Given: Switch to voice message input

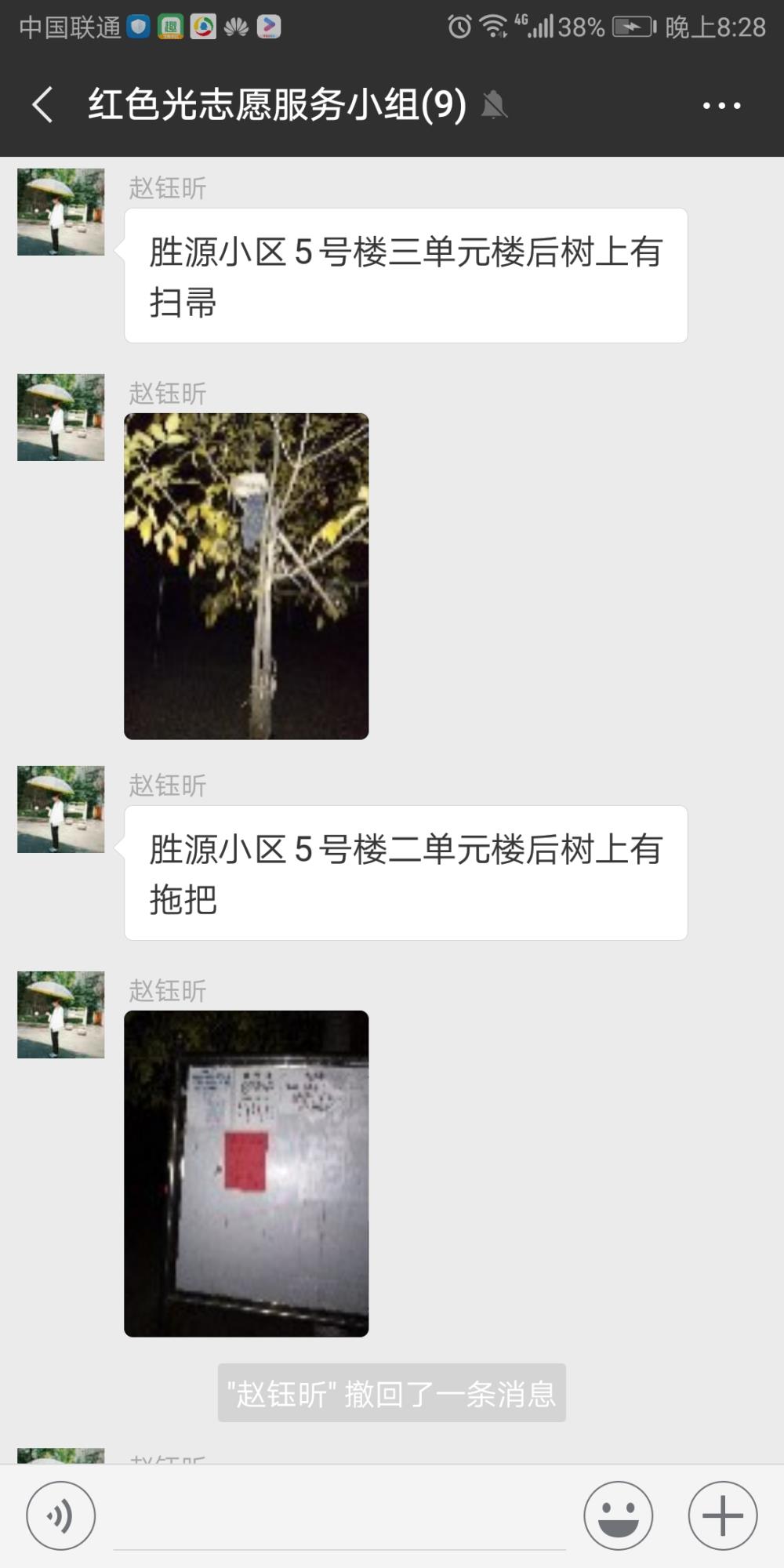Looking at the screenshot, I should coord(61,1515).
